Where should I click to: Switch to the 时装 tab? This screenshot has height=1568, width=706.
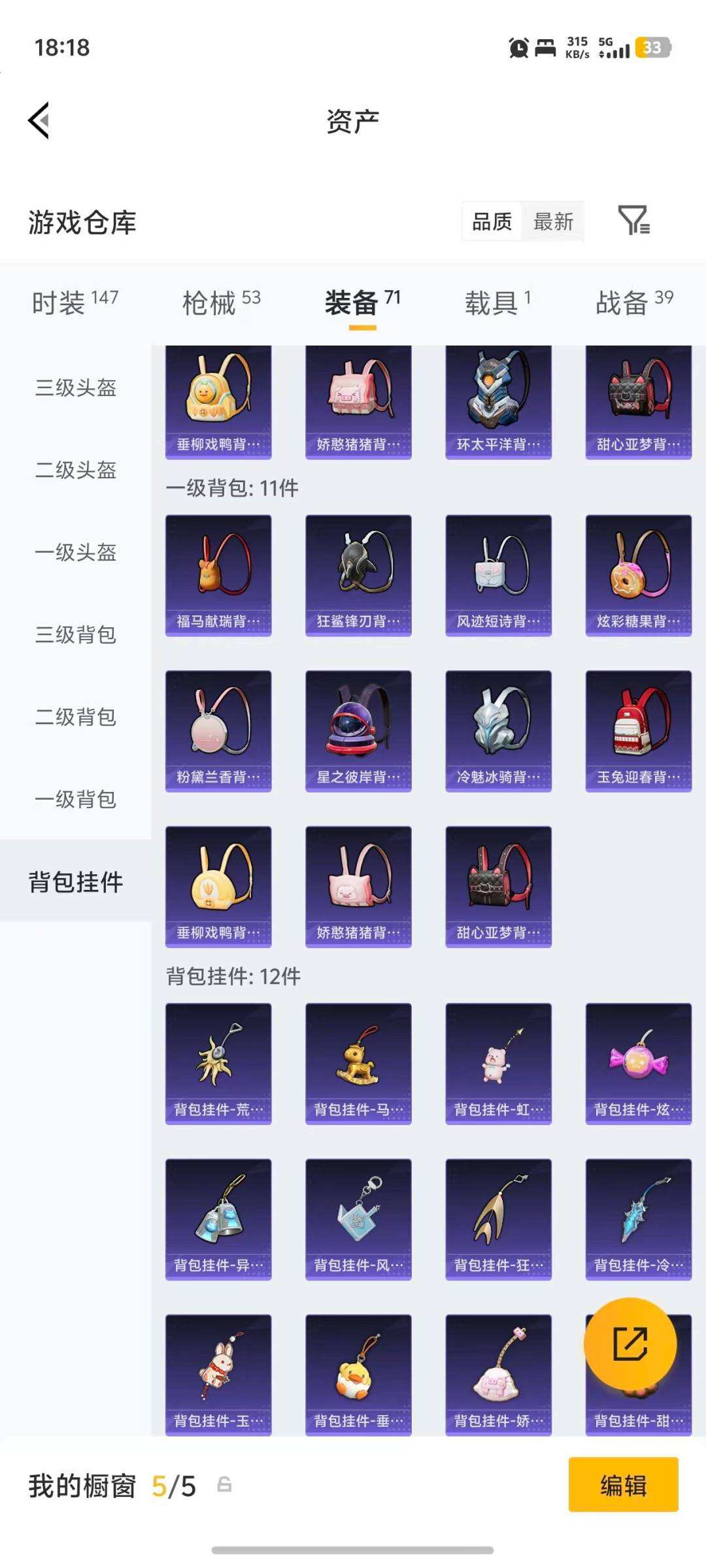[75, 302]
